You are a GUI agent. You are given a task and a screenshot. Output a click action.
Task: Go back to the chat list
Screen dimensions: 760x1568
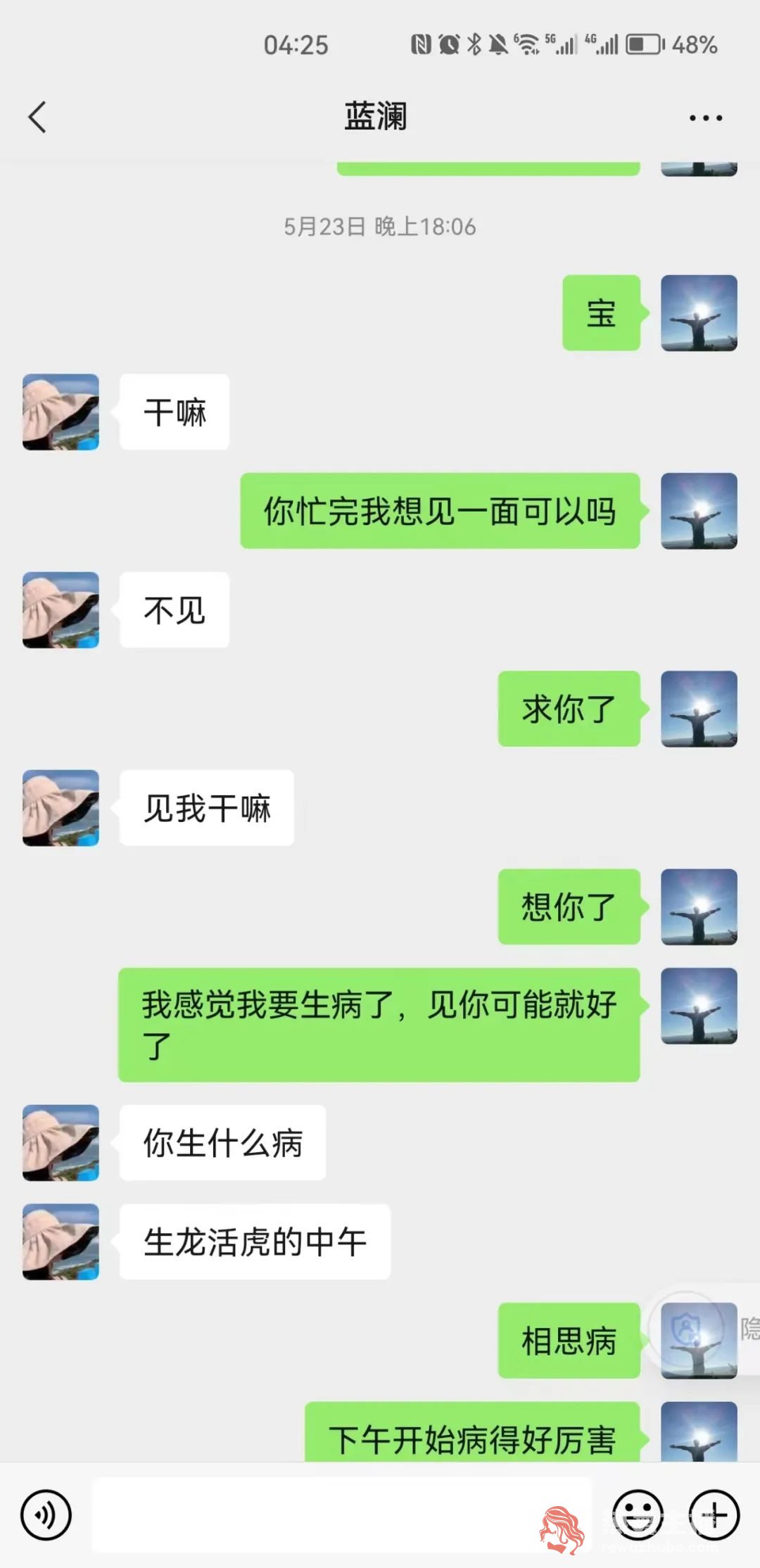(x=37, y=117)
